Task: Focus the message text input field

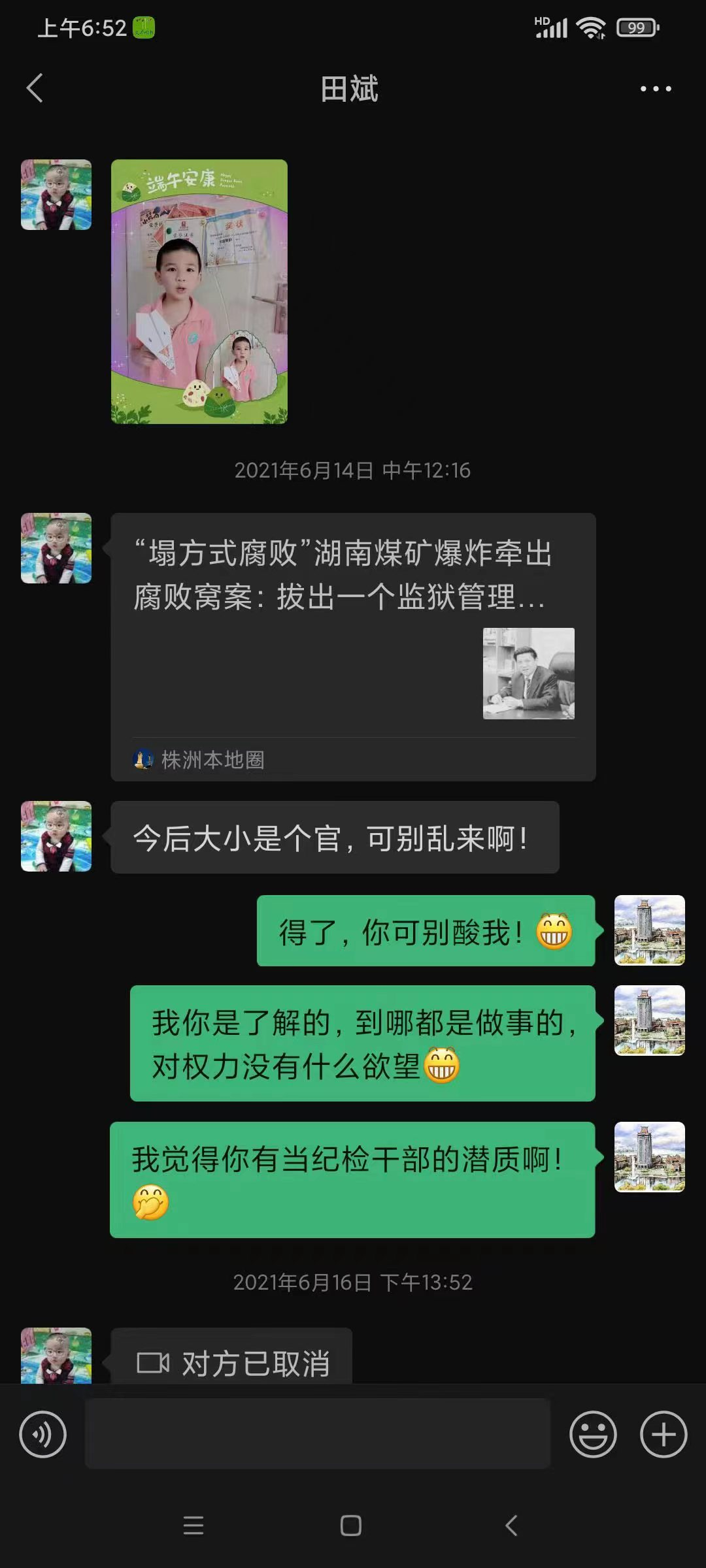Action: pyautogui.click(x=318, y=1435)
